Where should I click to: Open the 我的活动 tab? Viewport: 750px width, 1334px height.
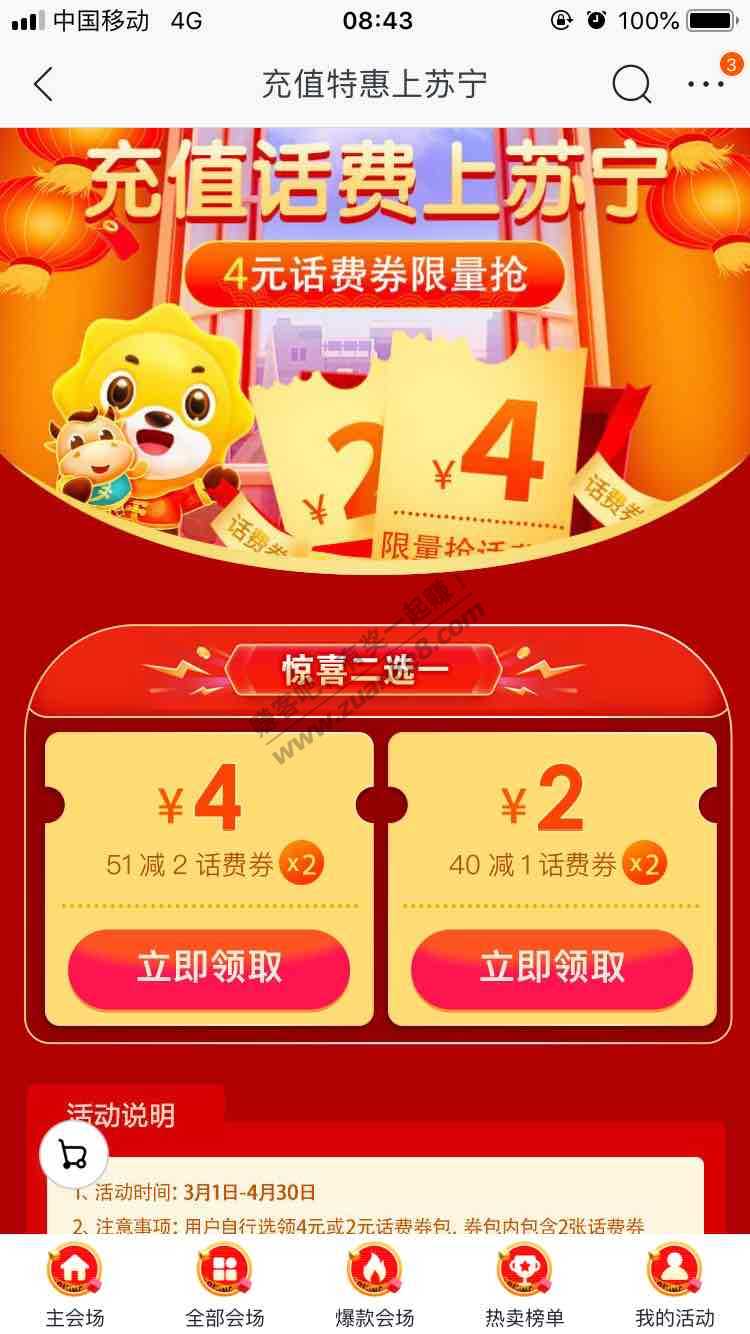pos(675,1286)
